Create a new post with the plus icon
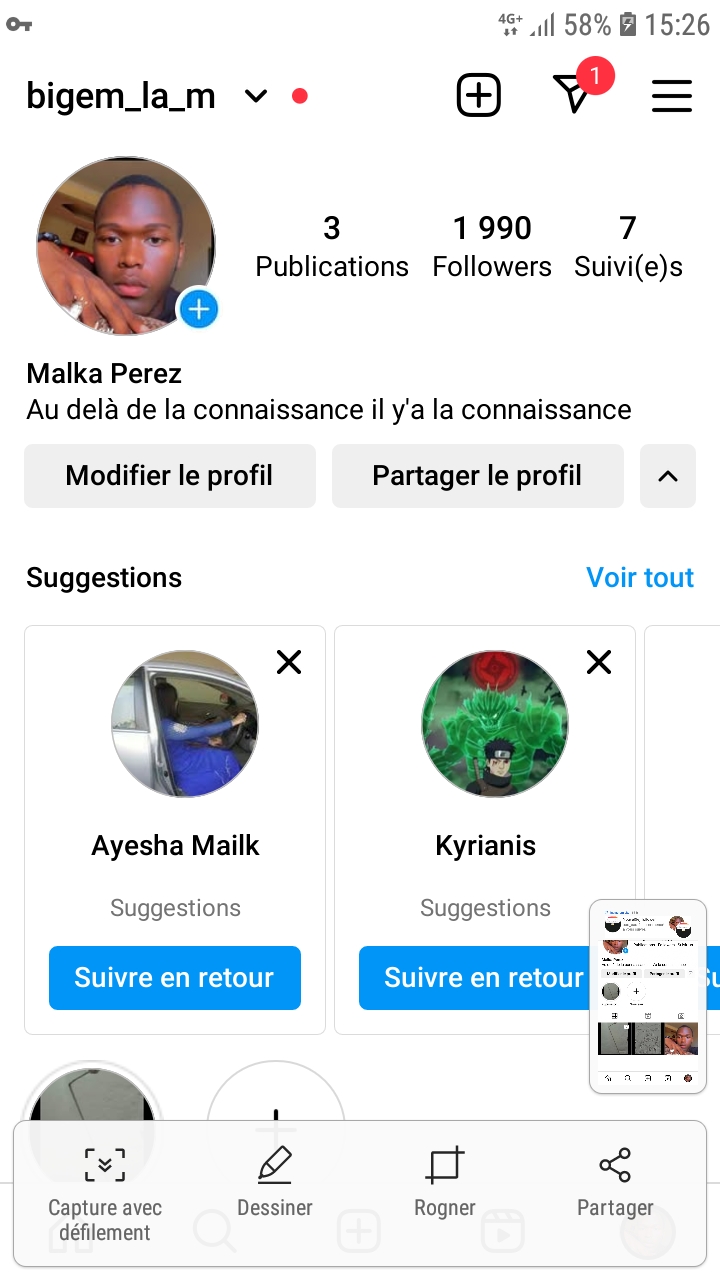The height and width of the screenshot is (1280, 720). (x=478, y=96)
